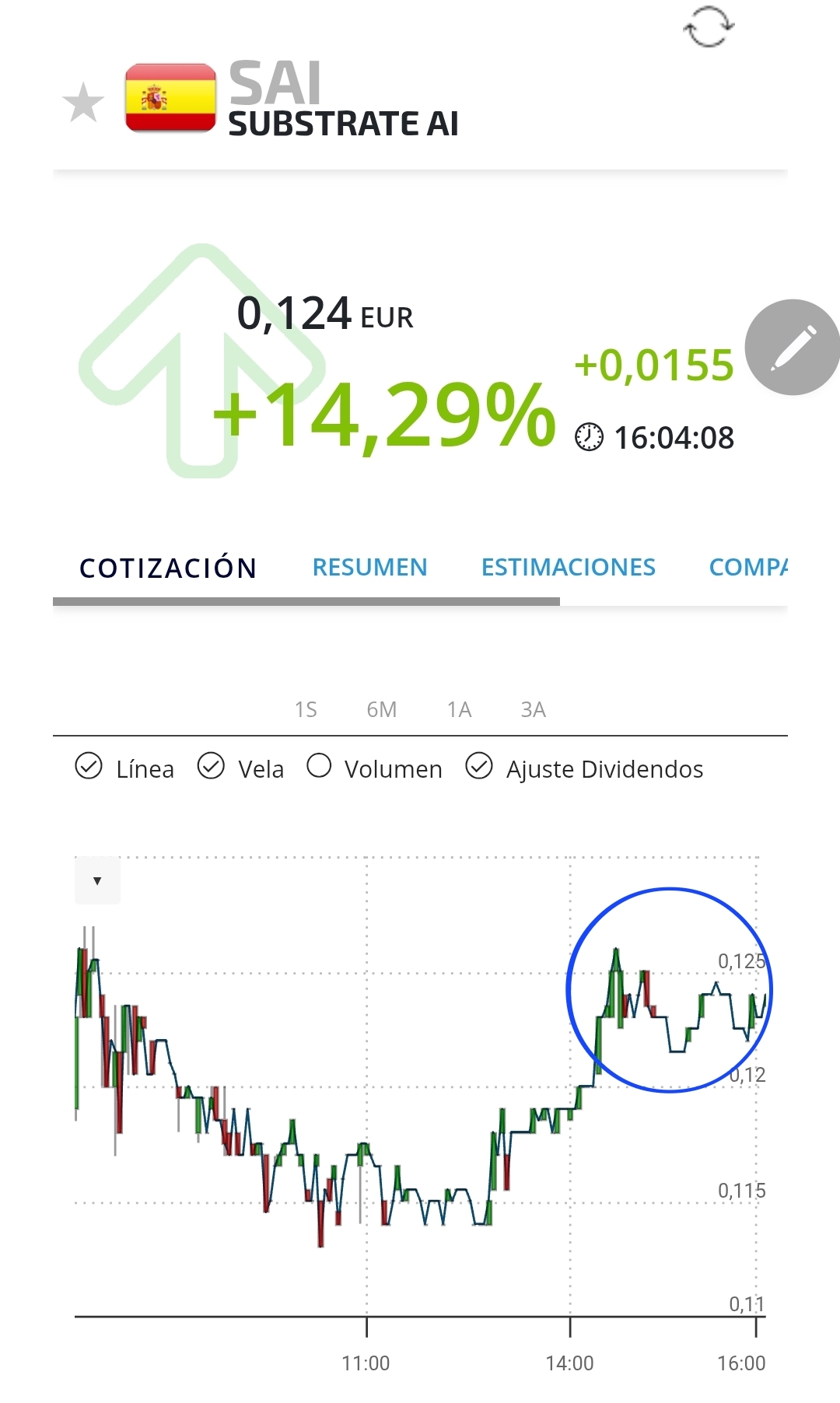Toggle Ajuste Dividendos
Image resolution: width=840 pixels, height=1403 pixels.
tap(584, 768)
